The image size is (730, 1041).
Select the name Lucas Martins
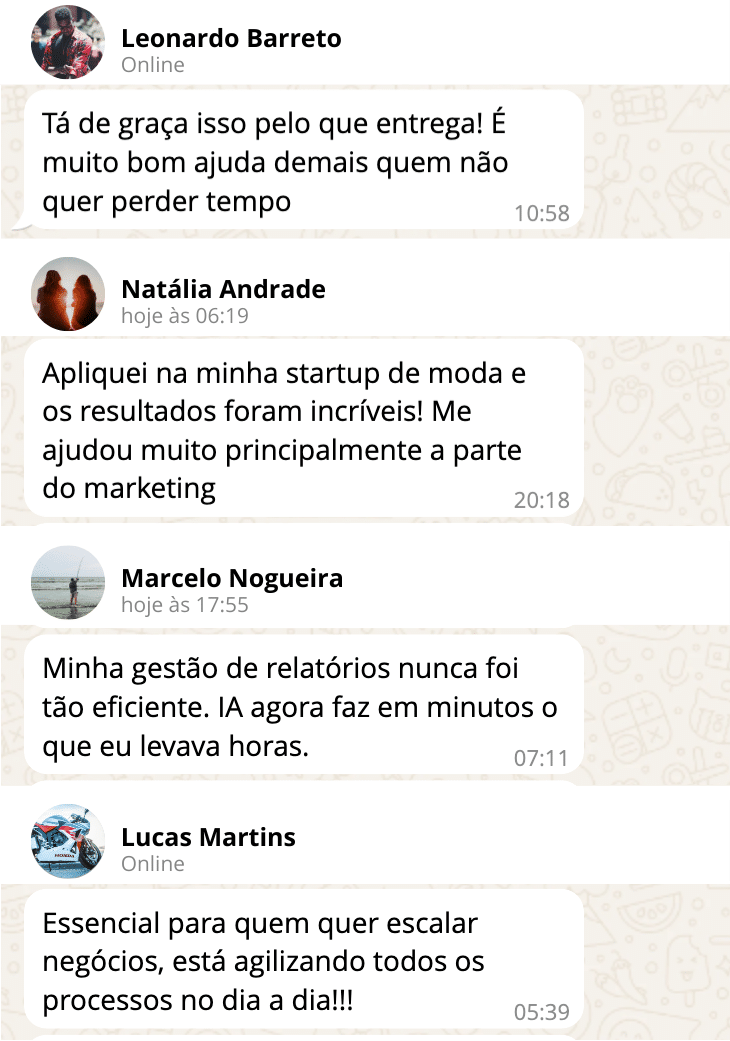209,837
